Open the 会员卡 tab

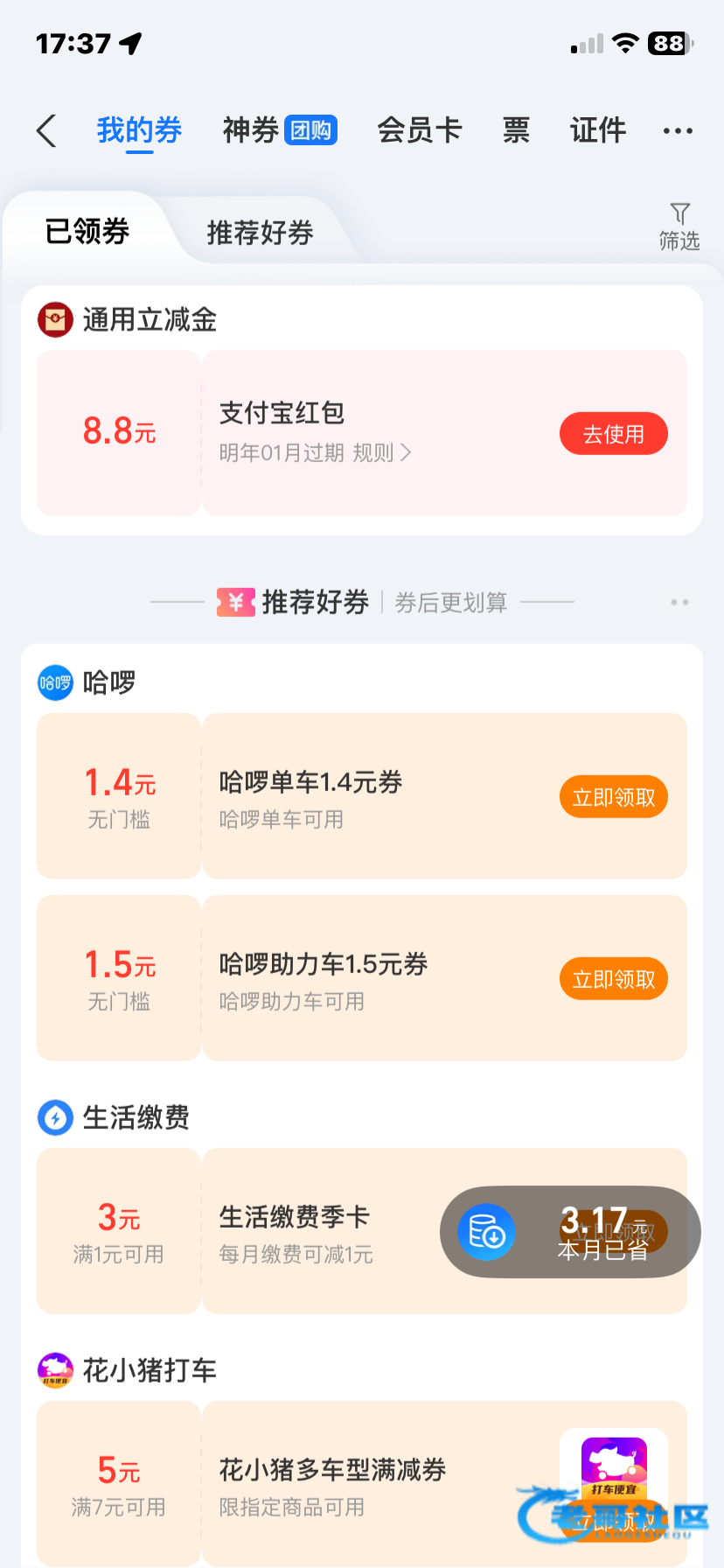[x=419, y=131]
